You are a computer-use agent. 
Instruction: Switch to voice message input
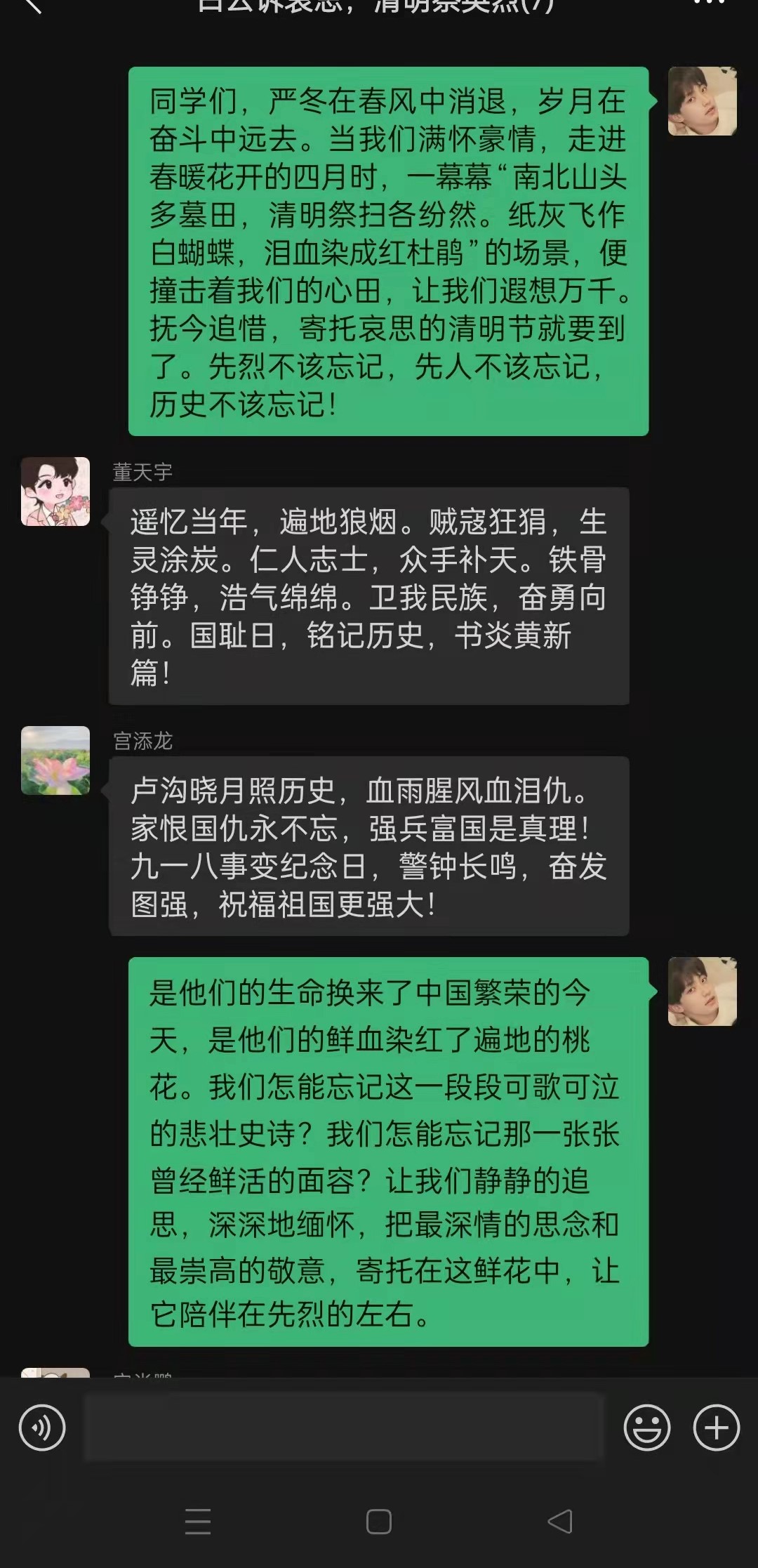(x=42, y=1428)
